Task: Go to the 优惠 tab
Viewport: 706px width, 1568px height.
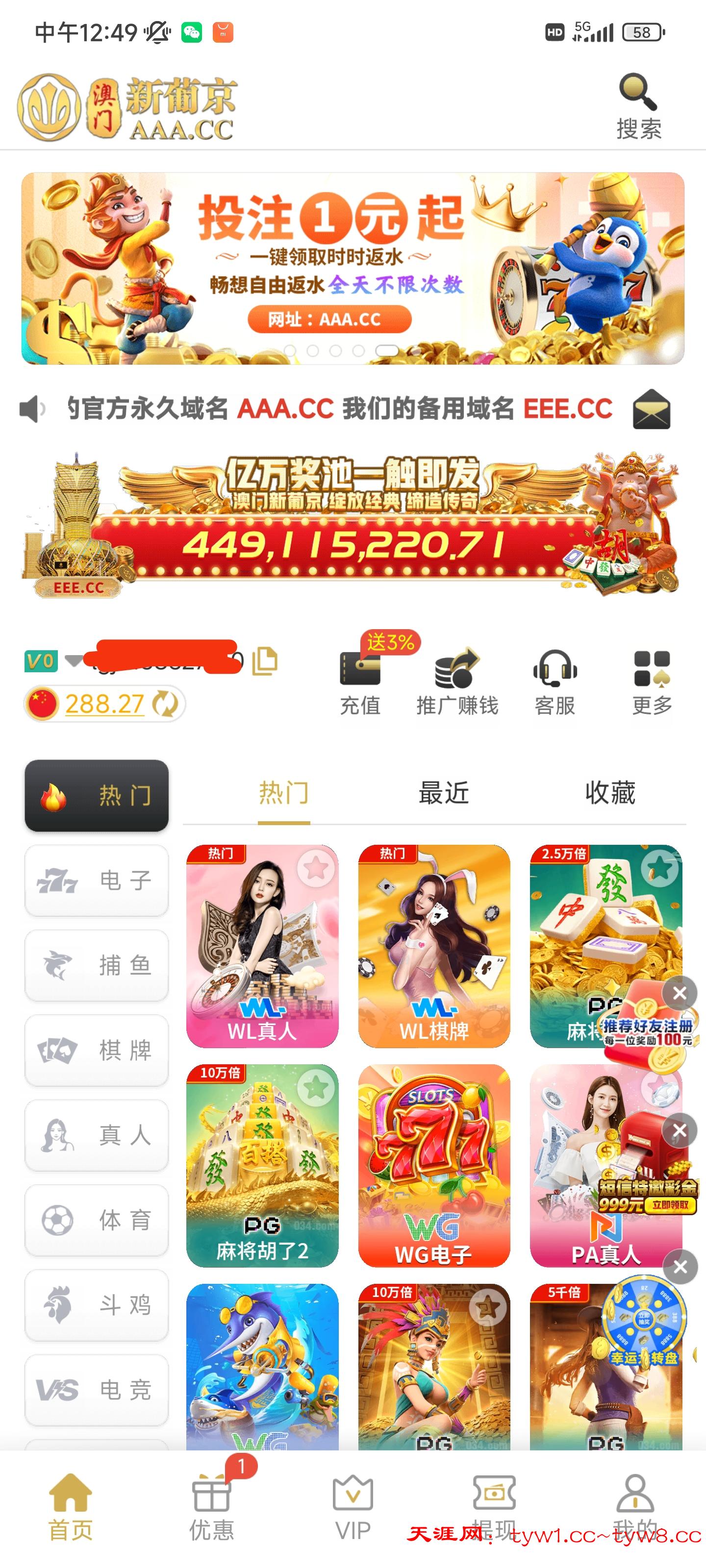Action: (211, 1504)
